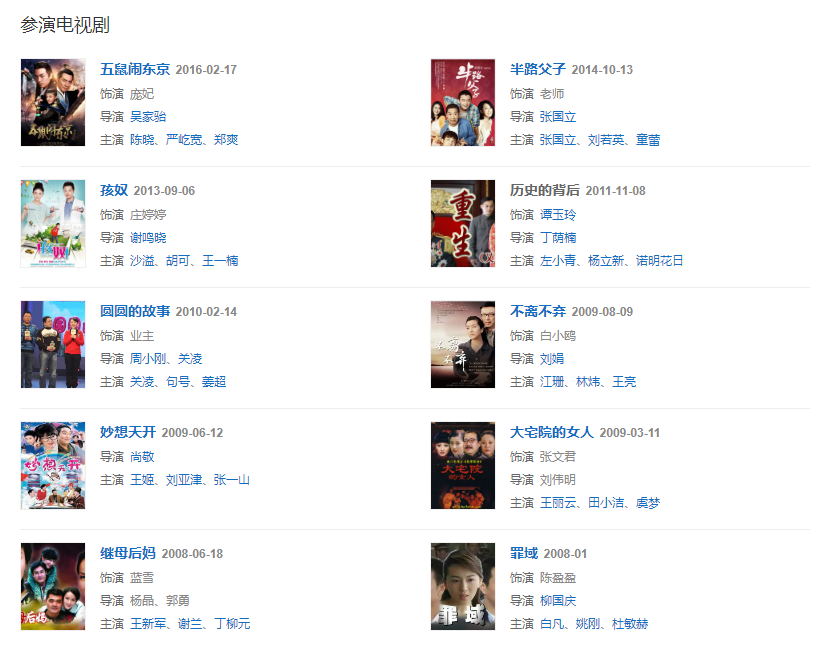View lead actress 江珊's link
Viewport: 814px width, 646px height.
pyautogui.click(x=552, y=382)
